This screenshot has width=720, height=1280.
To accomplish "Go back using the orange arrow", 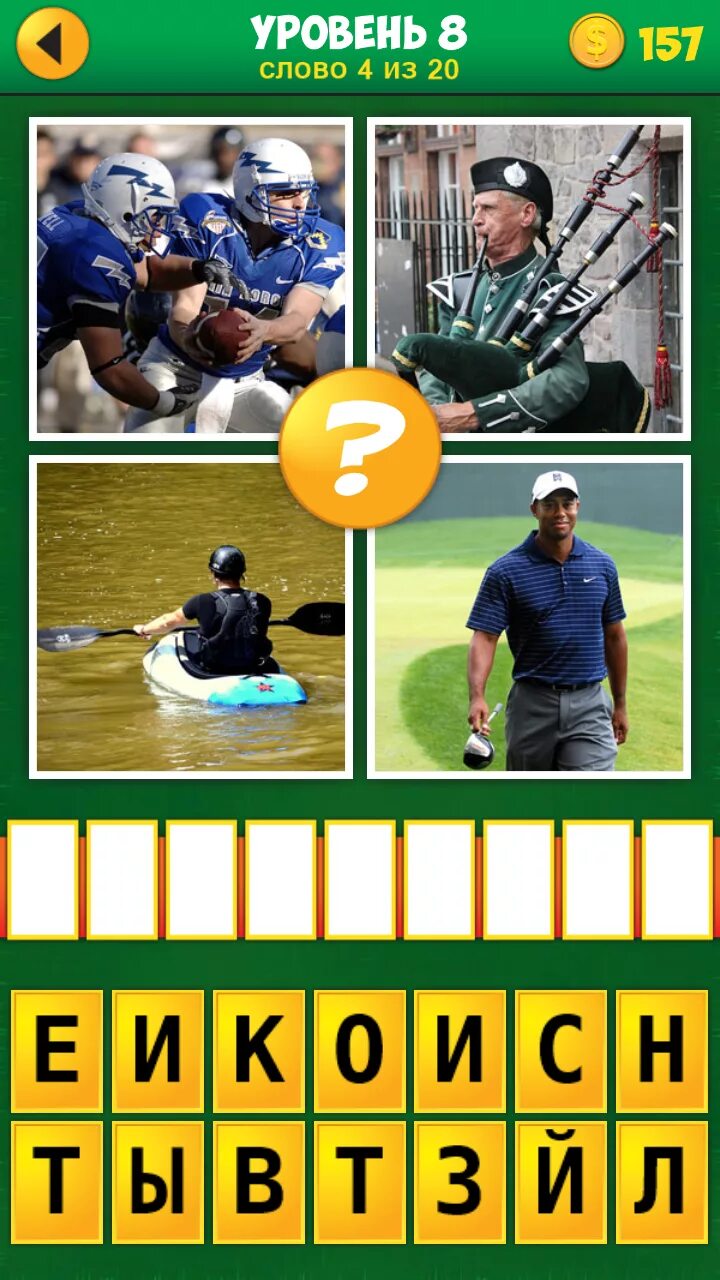I will (53, 44).
